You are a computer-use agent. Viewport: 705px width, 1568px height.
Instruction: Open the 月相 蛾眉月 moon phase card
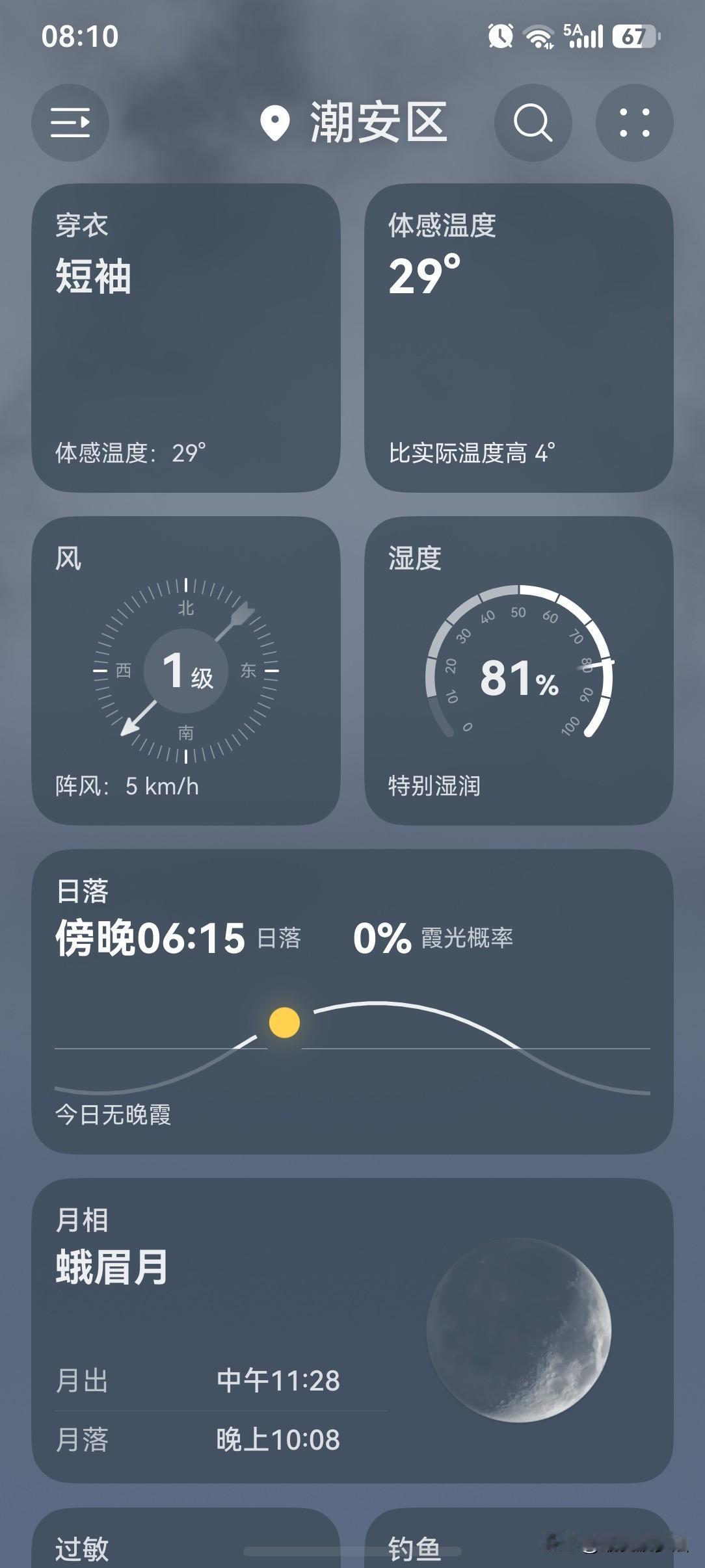tap(352, 1331)
